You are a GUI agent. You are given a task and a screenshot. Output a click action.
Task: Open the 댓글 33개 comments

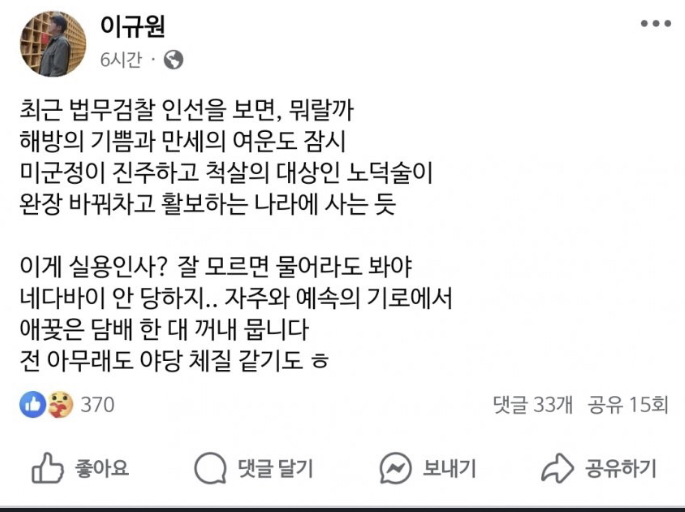(x=533, y=404)
